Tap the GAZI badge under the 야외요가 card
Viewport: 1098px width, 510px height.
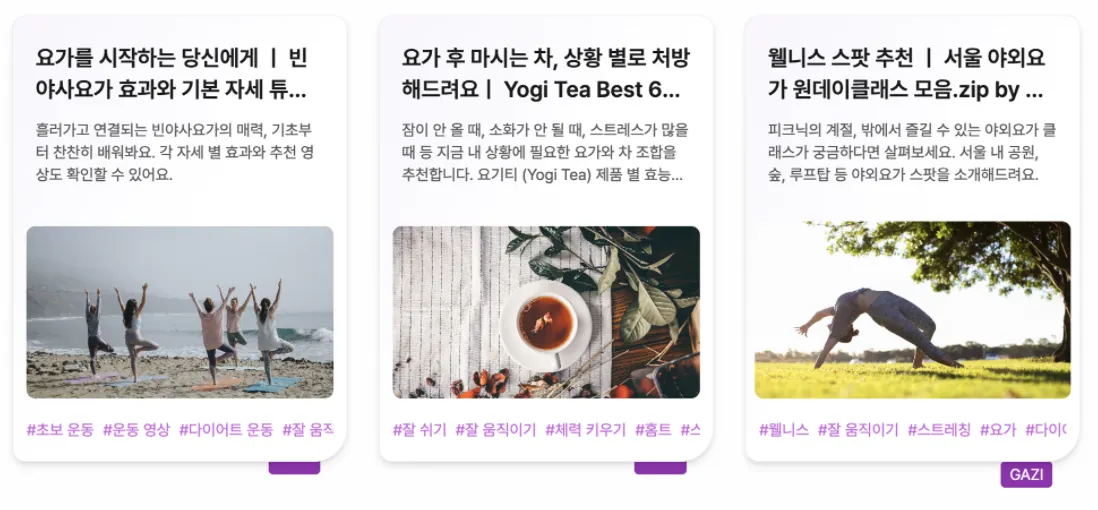tap(1026, 474)
